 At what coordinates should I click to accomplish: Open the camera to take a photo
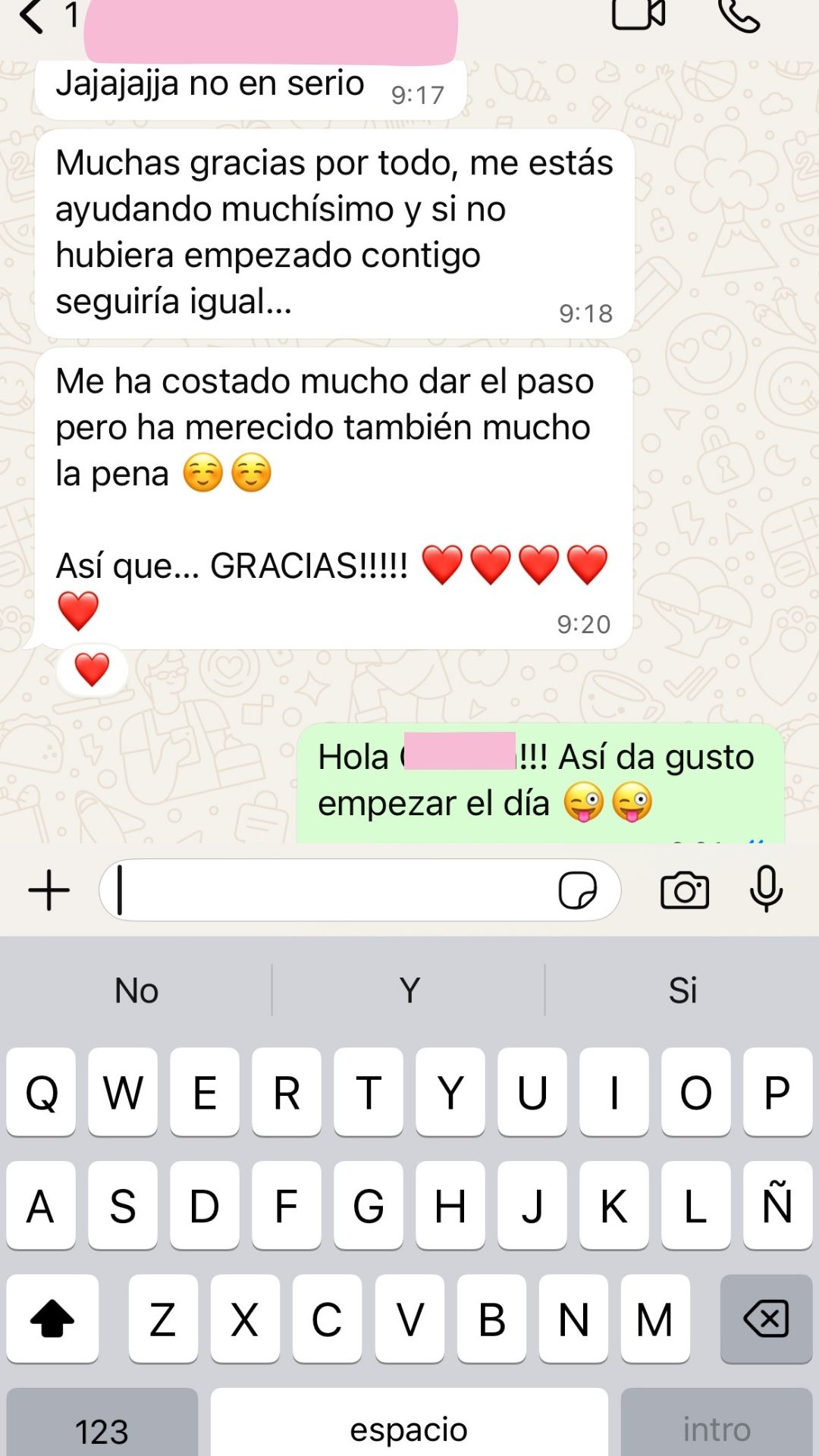point(685,892)
